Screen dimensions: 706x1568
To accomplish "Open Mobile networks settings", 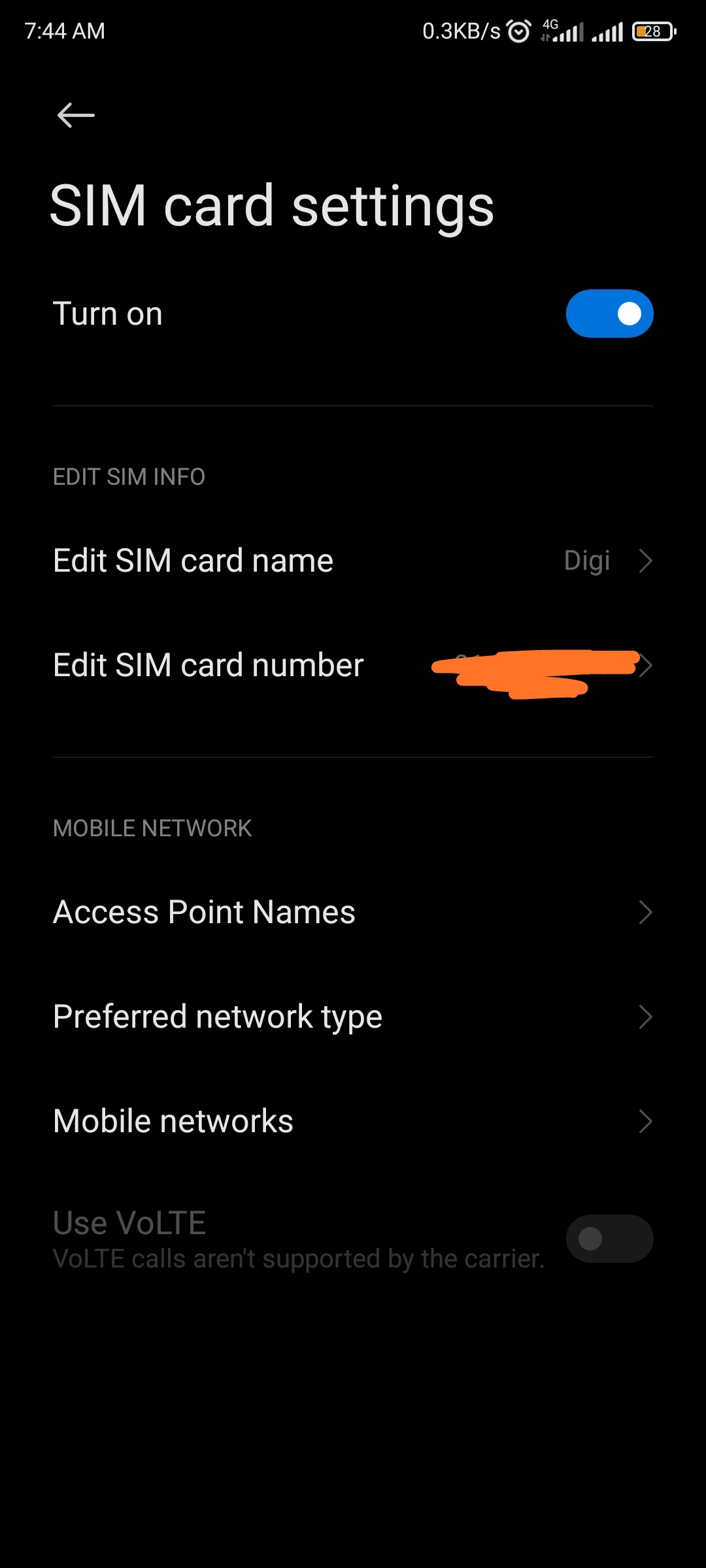I will (353, 1121).
